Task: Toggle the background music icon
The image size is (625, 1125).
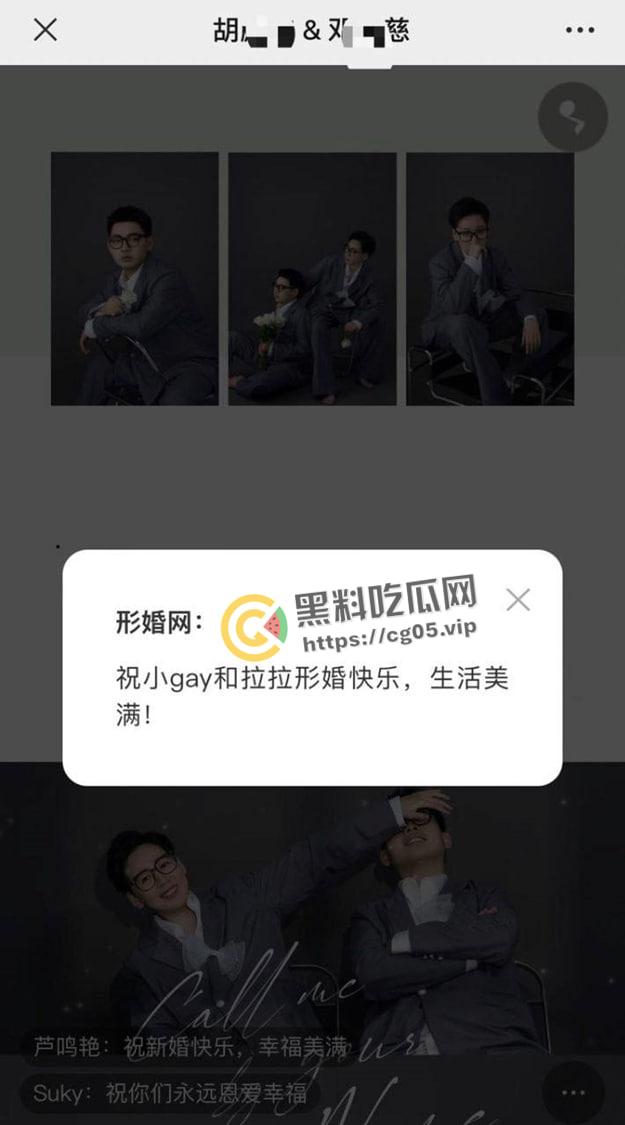Action: (572, 117)
